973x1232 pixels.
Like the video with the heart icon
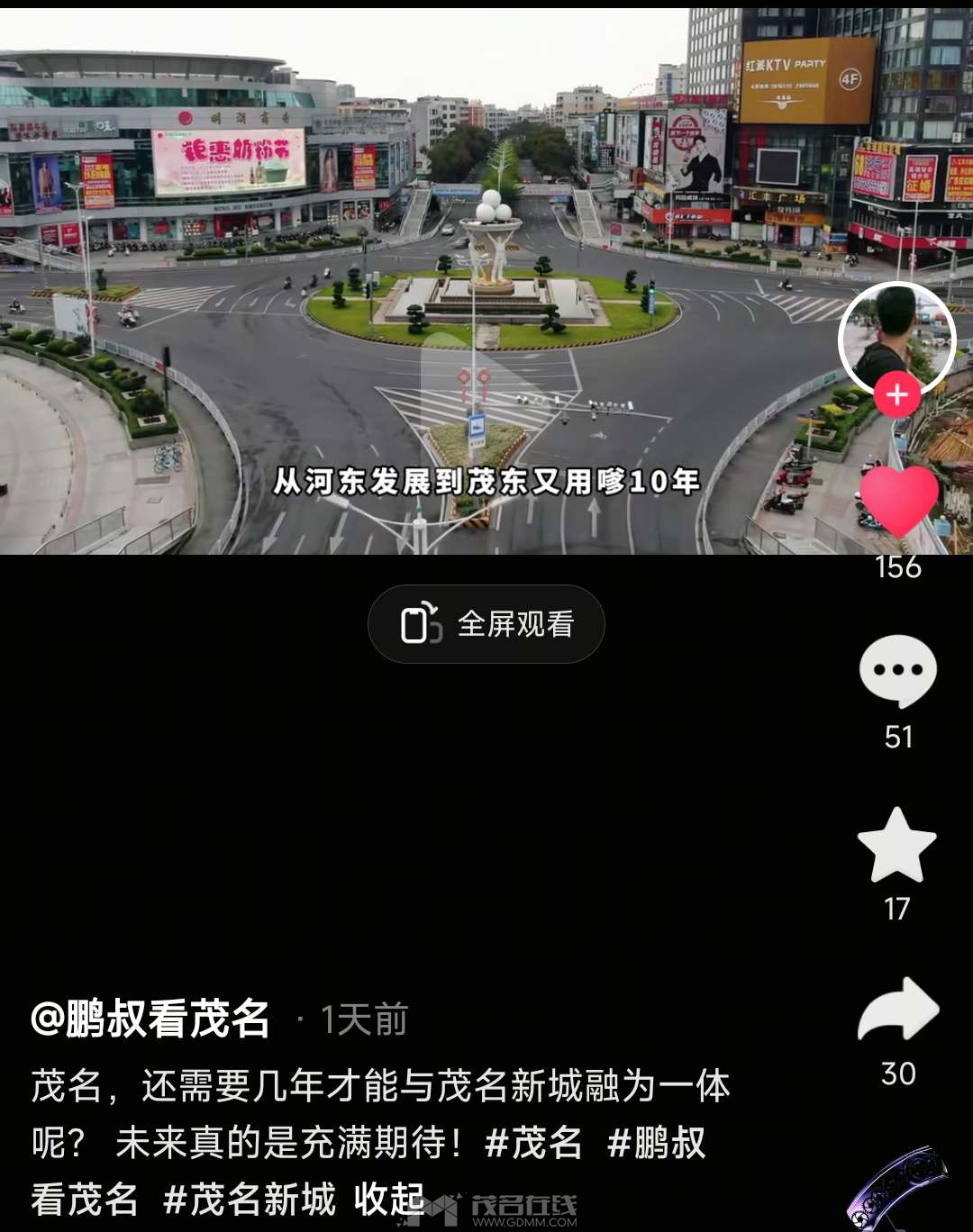click(x=898, y=501)
